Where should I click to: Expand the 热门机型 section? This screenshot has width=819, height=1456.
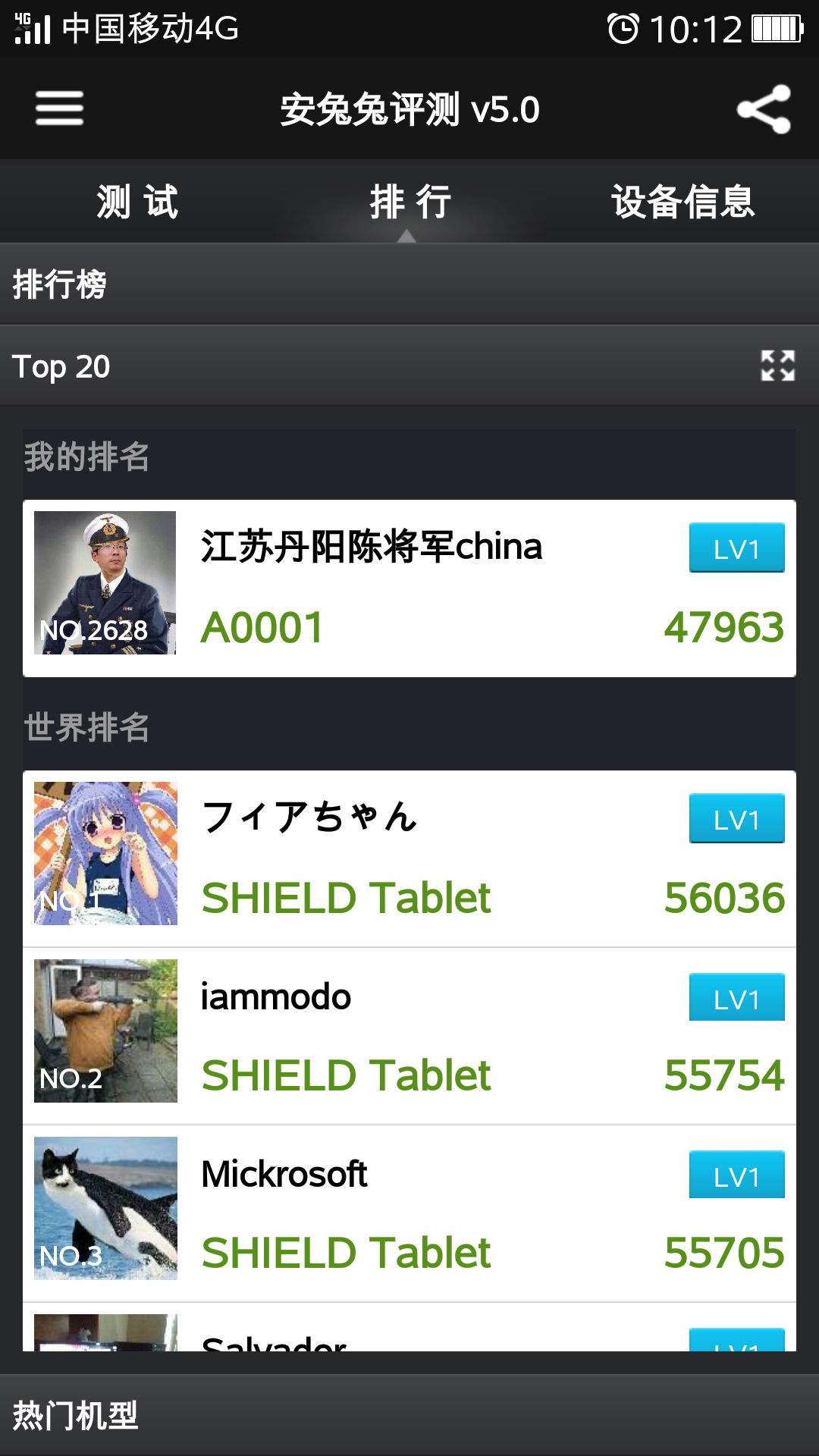[409, 1415]
